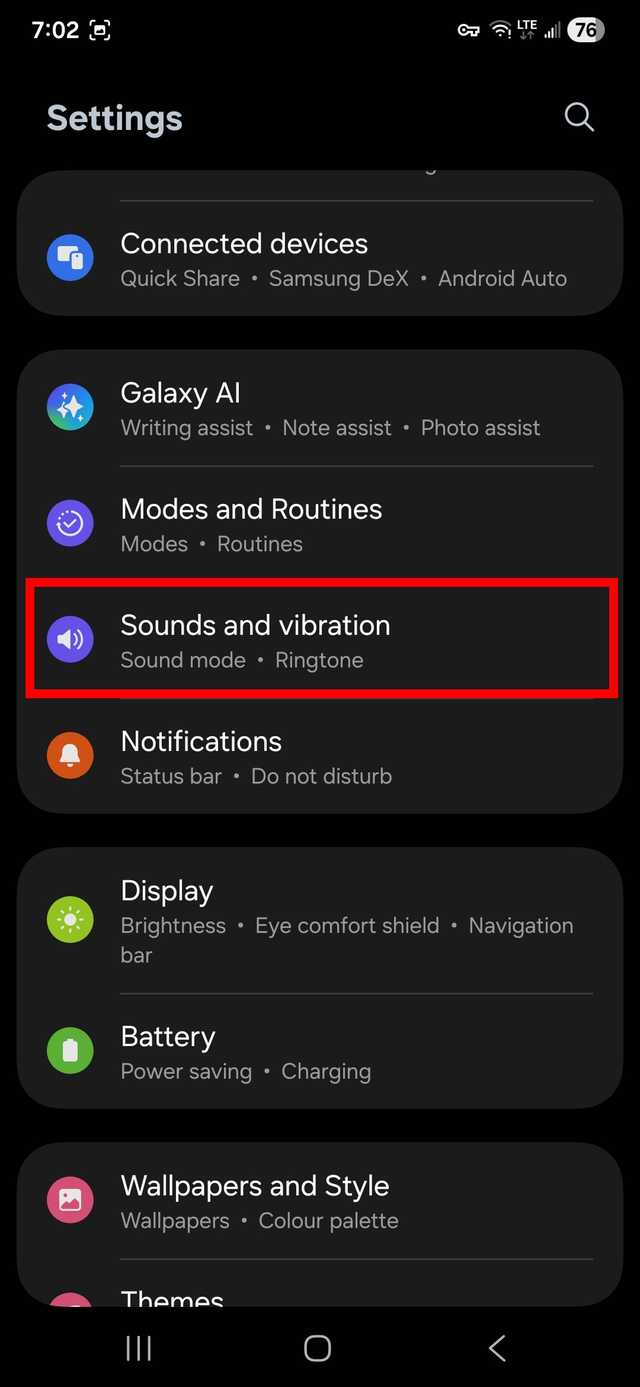Viewport: 640px width, 1387px height.
Task: Open Notifications settings
Action: click(320, 757)
